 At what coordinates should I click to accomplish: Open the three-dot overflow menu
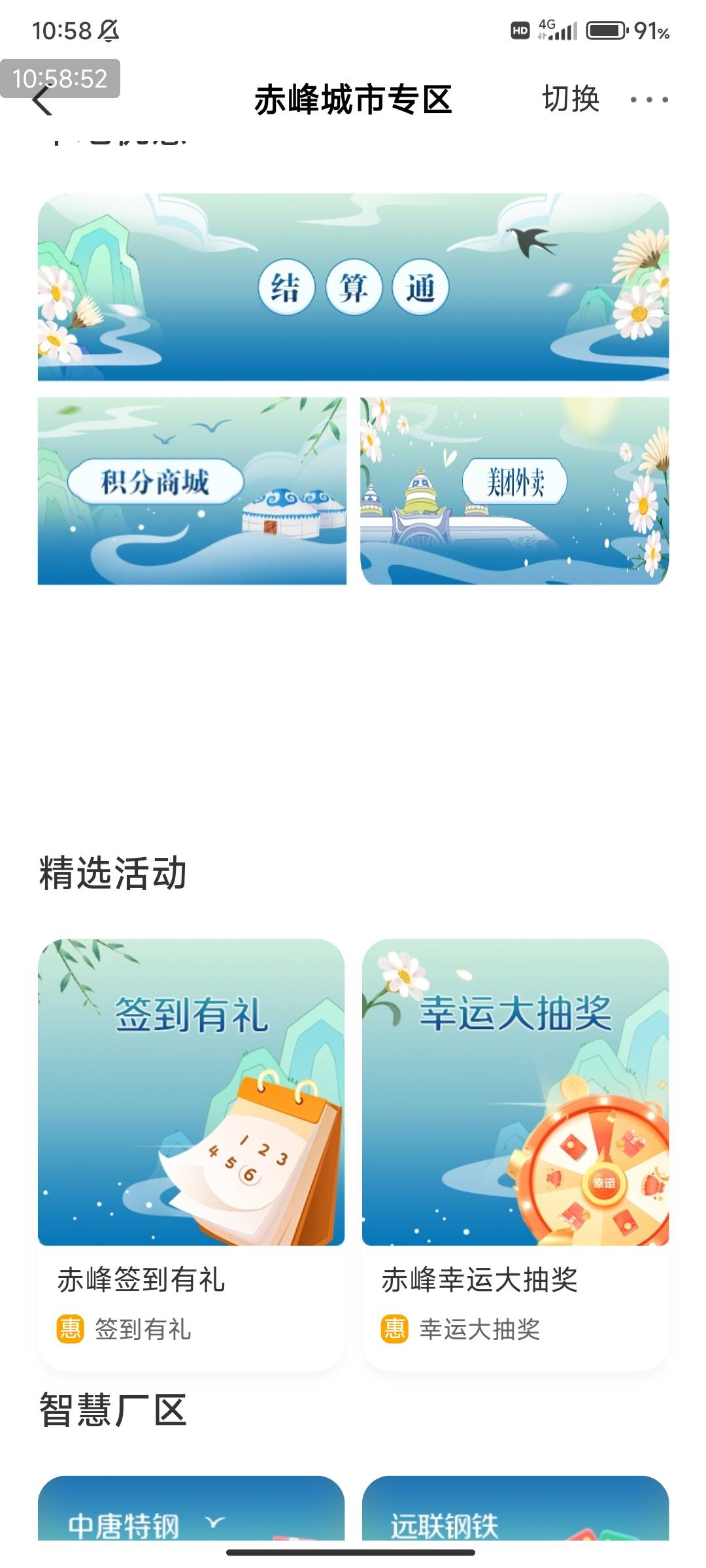tap(649, 99)
